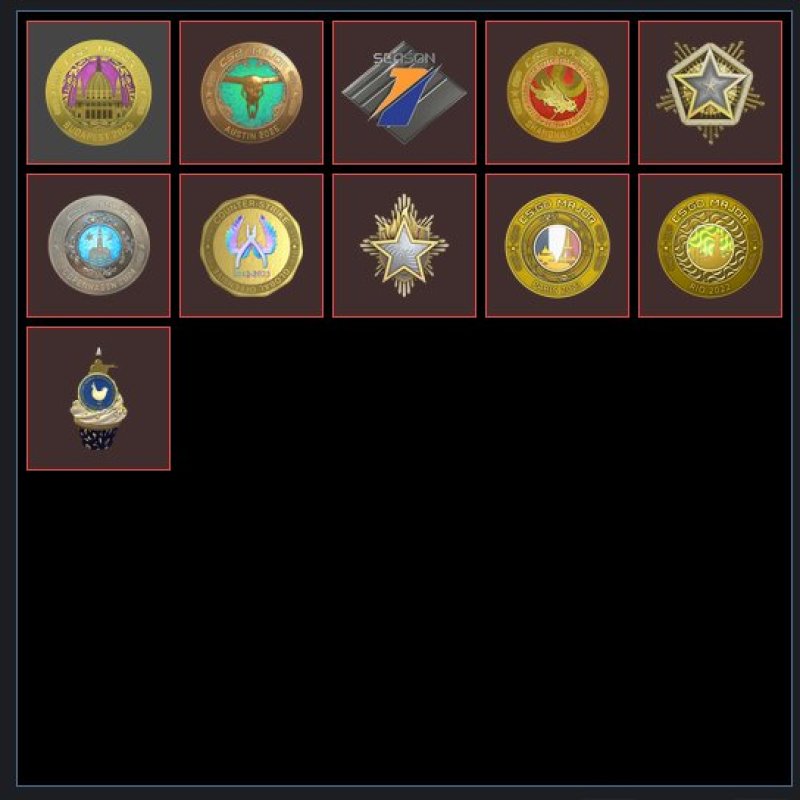Select the Budapest major coin
Image resolution: width=800 pixels, height=800 pixels.
98,92
